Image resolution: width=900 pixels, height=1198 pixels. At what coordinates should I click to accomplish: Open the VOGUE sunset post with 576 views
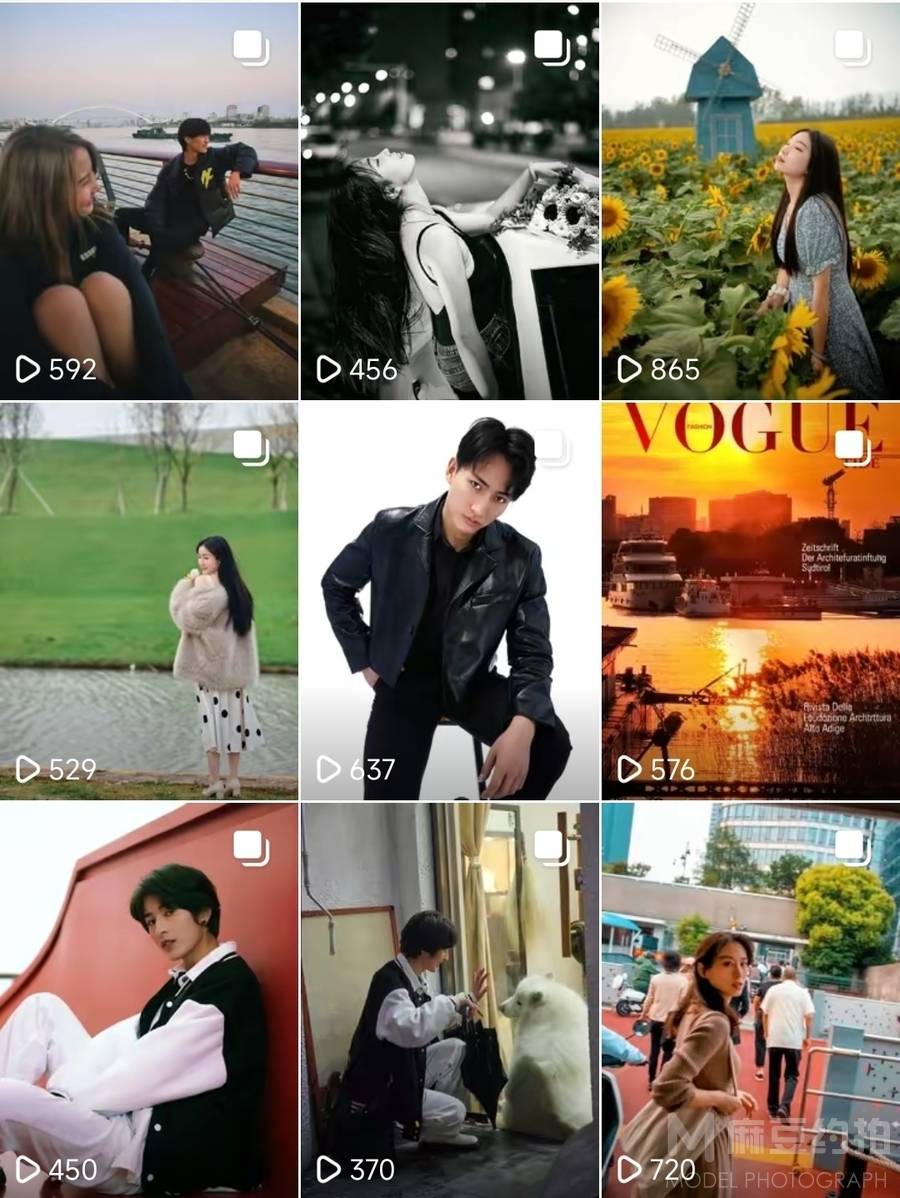pyautogui.click(x=750, y=600)
